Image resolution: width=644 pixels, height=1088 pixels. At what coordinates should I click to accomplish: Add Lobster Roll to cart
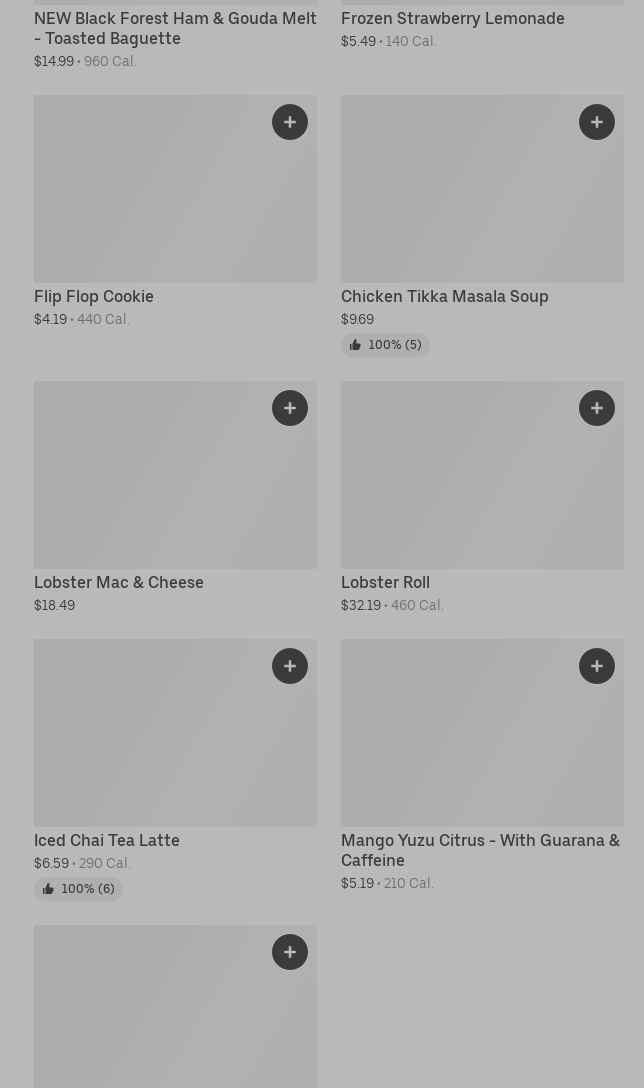[x=597, y=408]
